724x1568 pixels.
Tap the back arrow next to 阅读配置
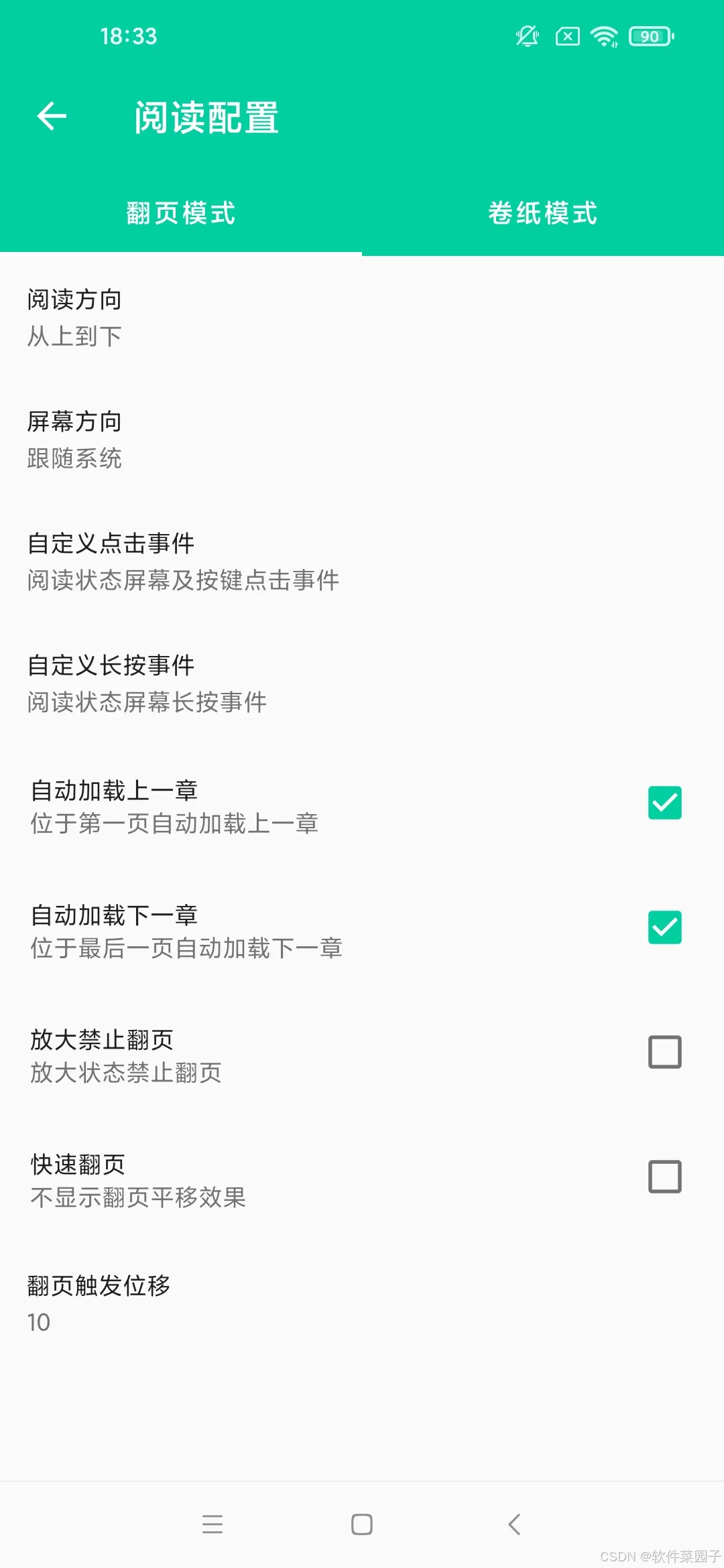tap(52, 117)
